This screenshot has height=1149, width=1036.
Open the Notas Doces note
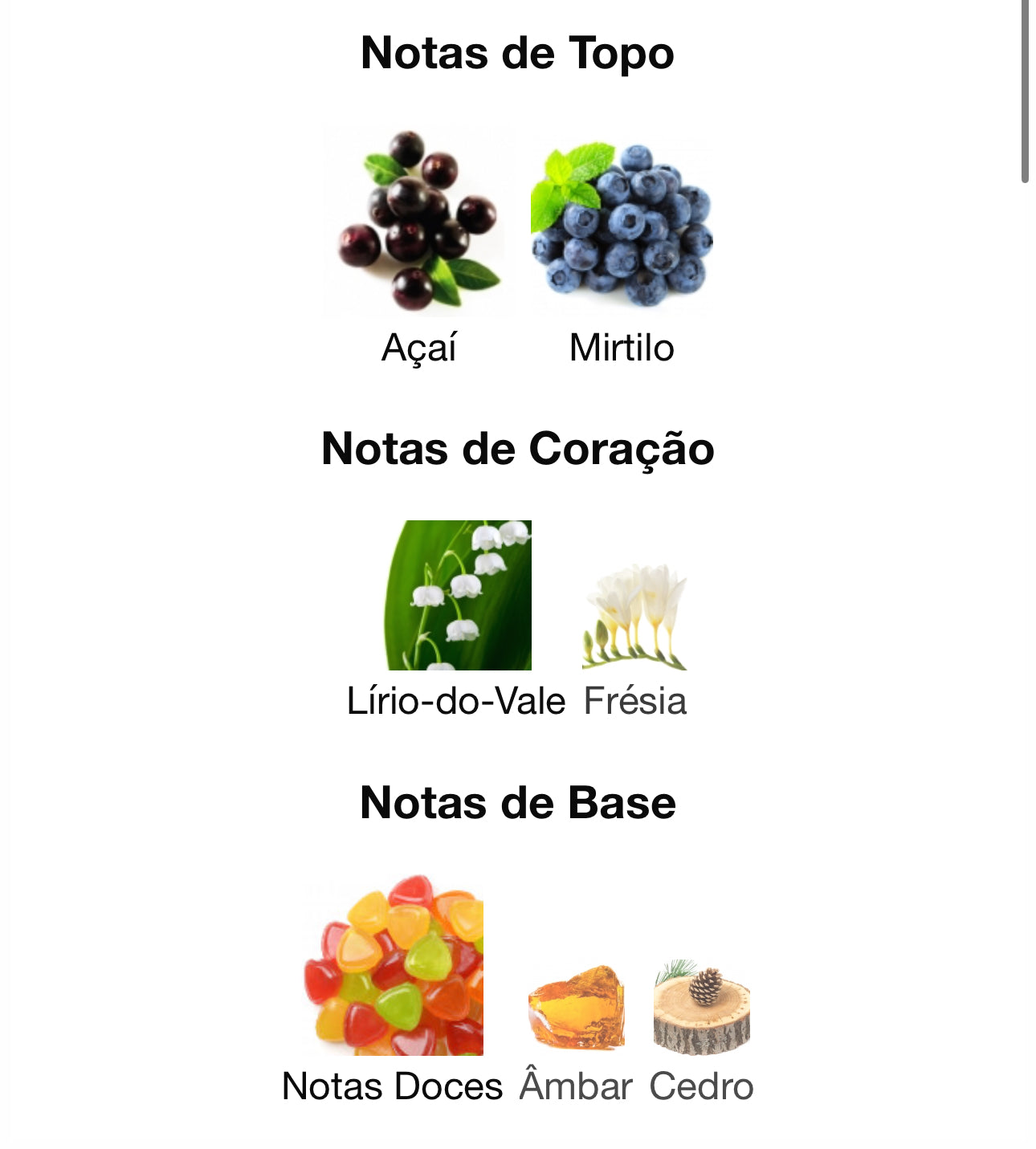394,966
